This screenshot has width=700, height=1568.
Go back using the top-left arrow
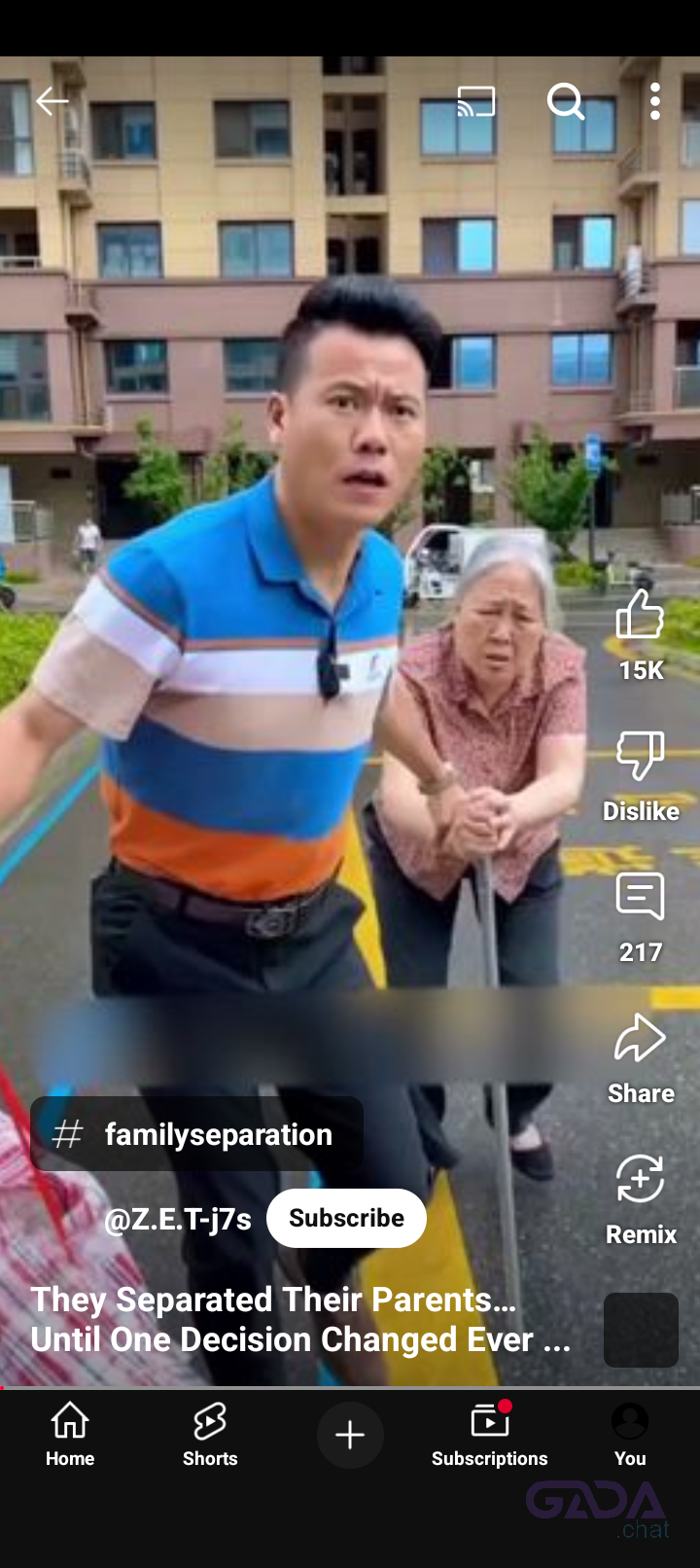pyautogui.click(x=52, y=101)
